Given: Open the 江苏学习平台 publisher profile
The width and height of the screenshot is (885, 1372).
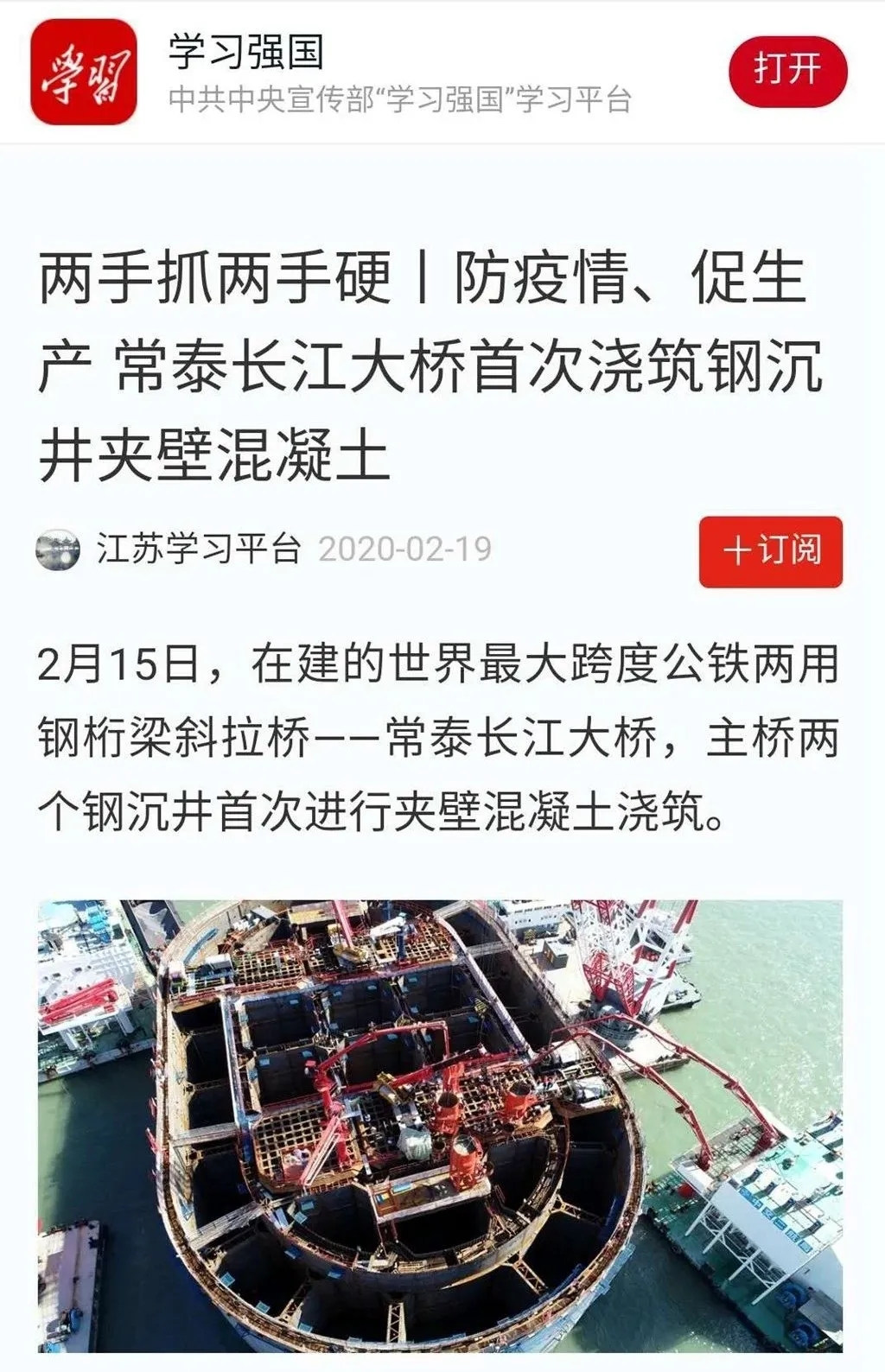Looking at the screenshot, I should tap(198, 549).
